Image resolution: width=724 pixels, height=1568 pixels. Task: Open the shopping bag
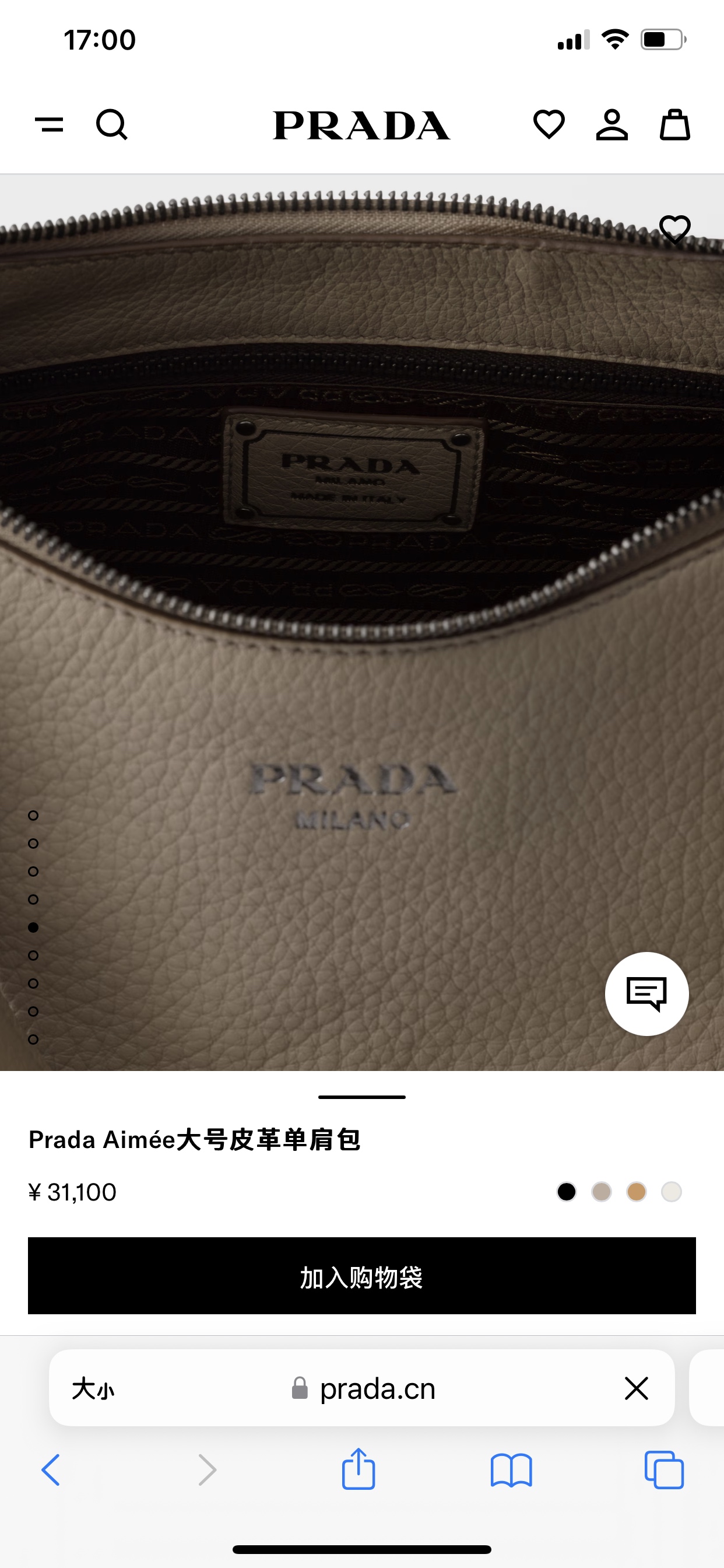click(674, 125)
